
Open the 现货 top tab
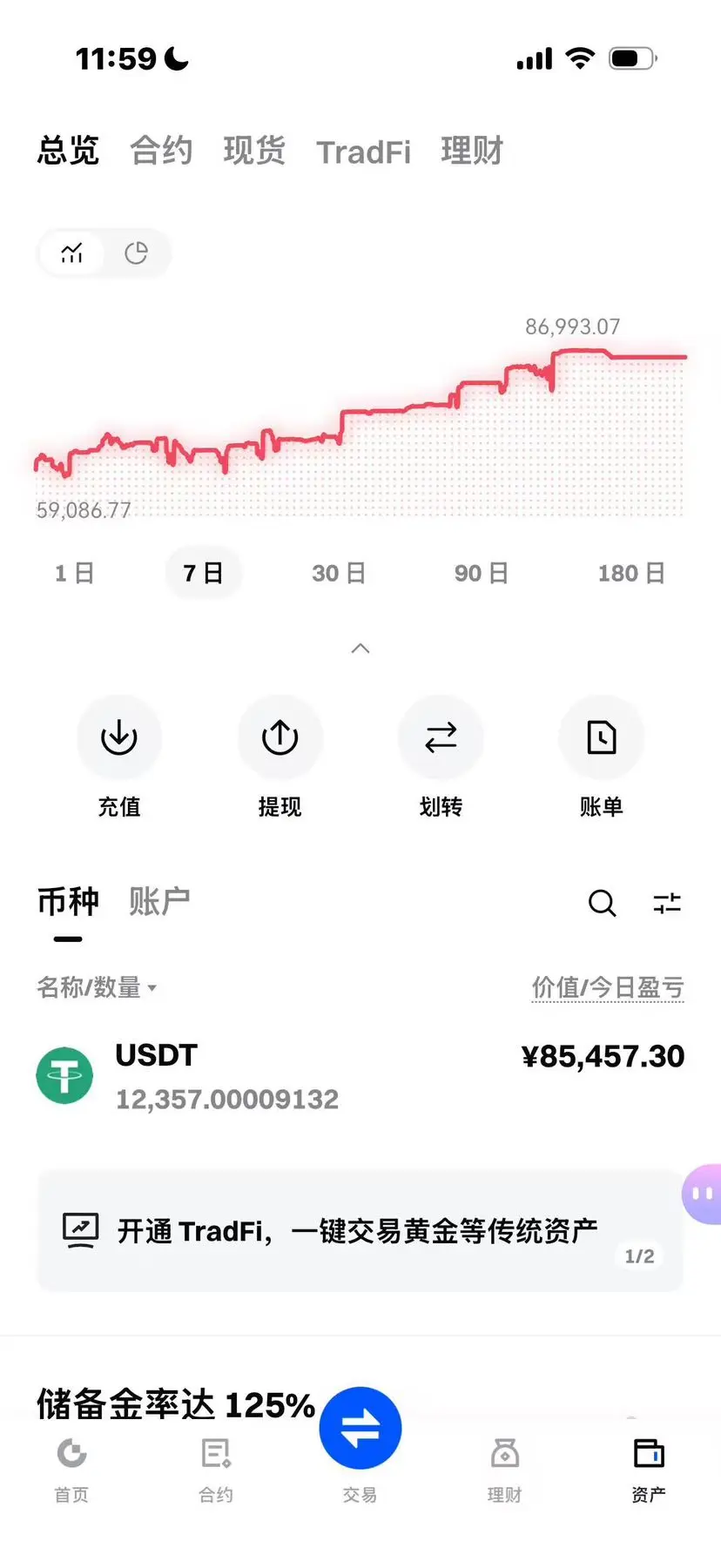(x=254, y=151)
